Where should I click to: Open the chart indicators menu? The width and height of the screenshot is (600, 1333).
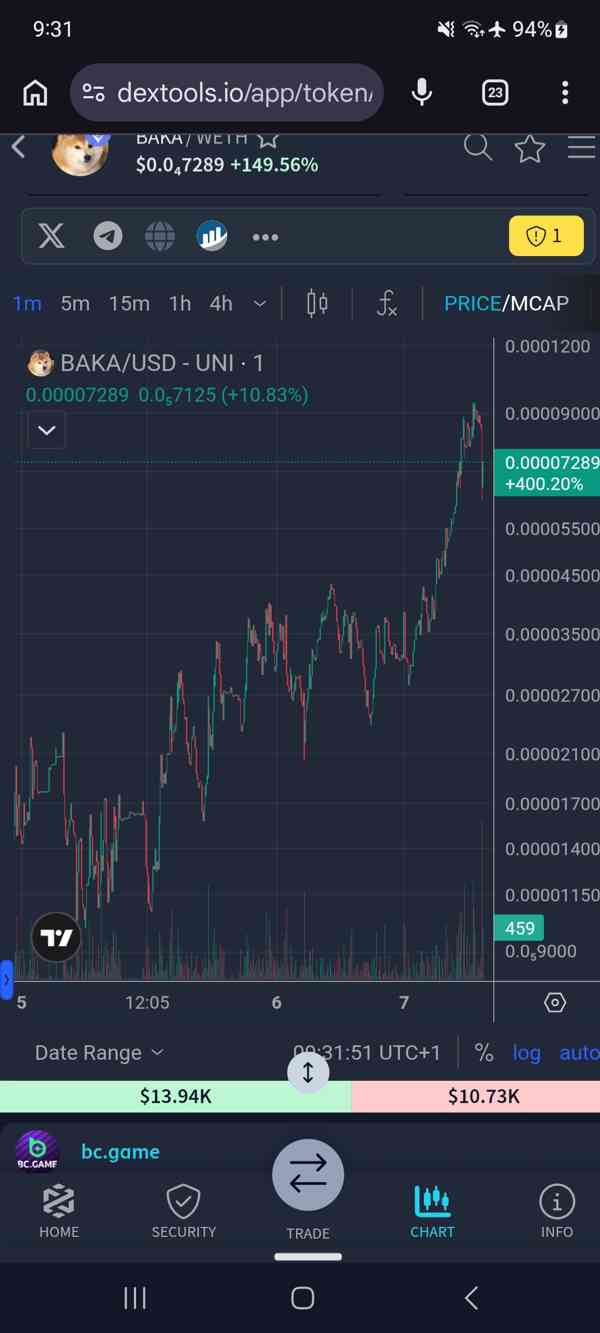point(386,303)
